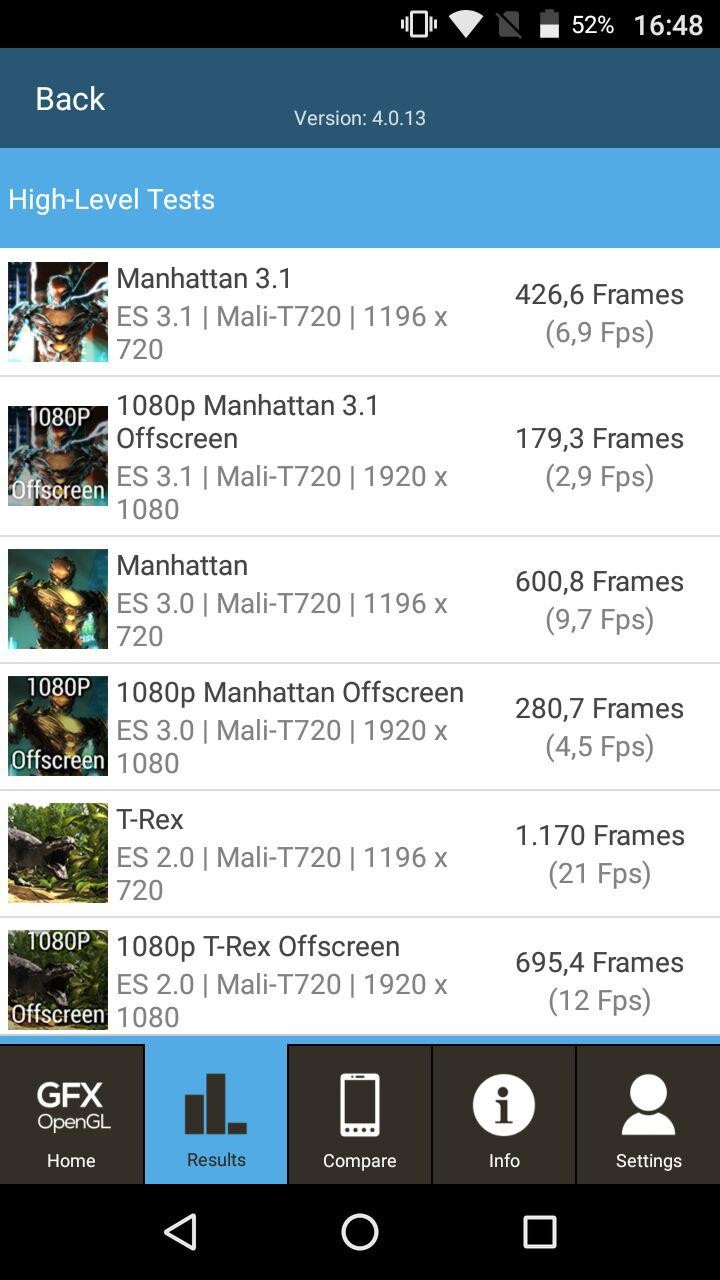720x1280 pixels.
Task: Go to the system home screen
Action: pos(360,1232)
